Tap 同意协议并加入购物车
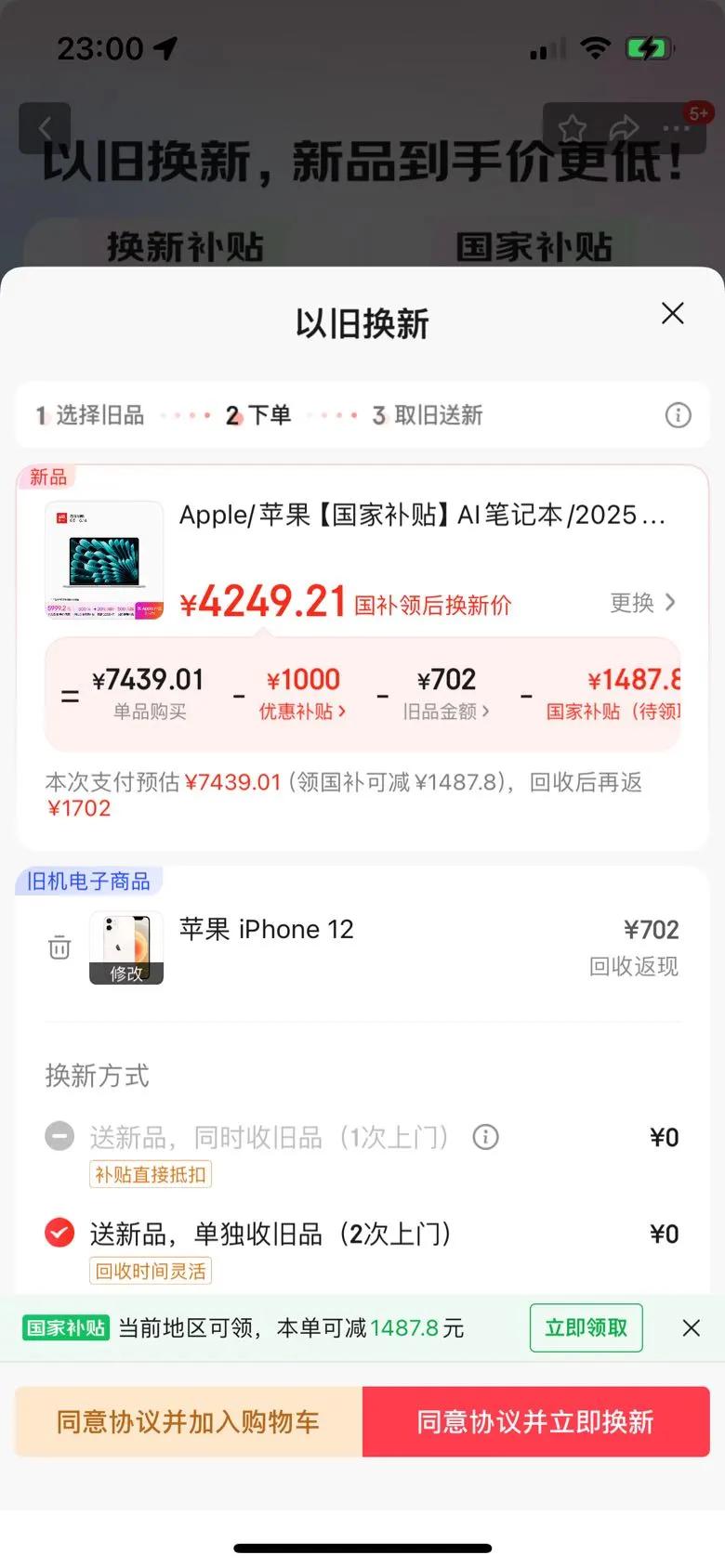This screenshot has height=1568, width=725. tap(189, 1421)
